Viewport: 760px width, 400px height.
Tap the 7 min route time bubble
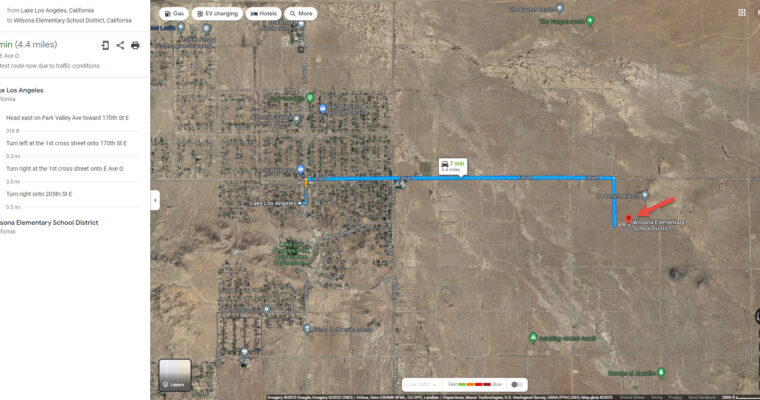(453, 165)
